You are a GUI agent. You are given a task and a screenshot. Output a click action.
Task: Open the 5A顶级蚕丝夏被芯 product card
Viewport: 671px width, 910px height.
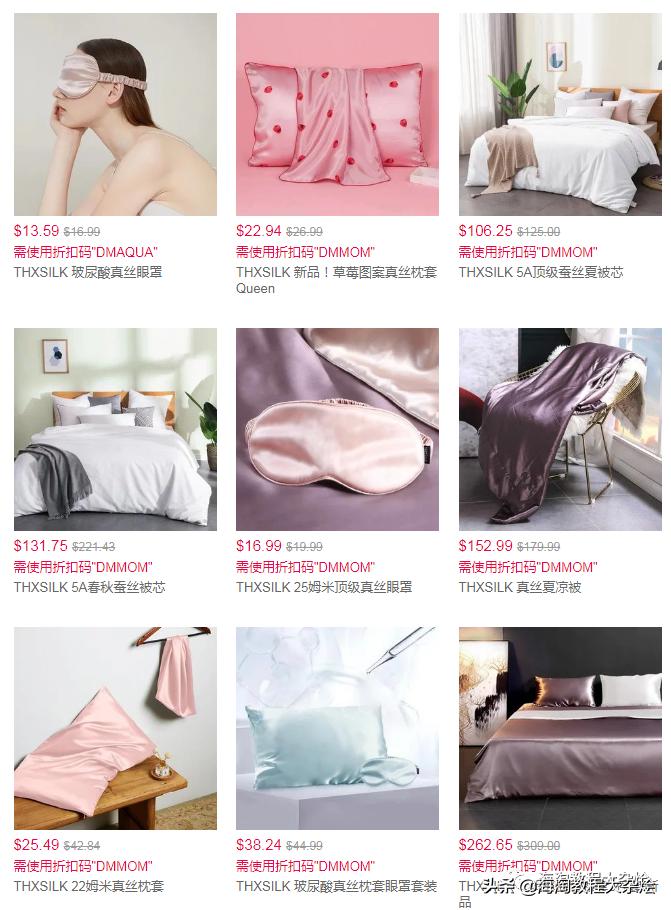(x=560, y=114)
